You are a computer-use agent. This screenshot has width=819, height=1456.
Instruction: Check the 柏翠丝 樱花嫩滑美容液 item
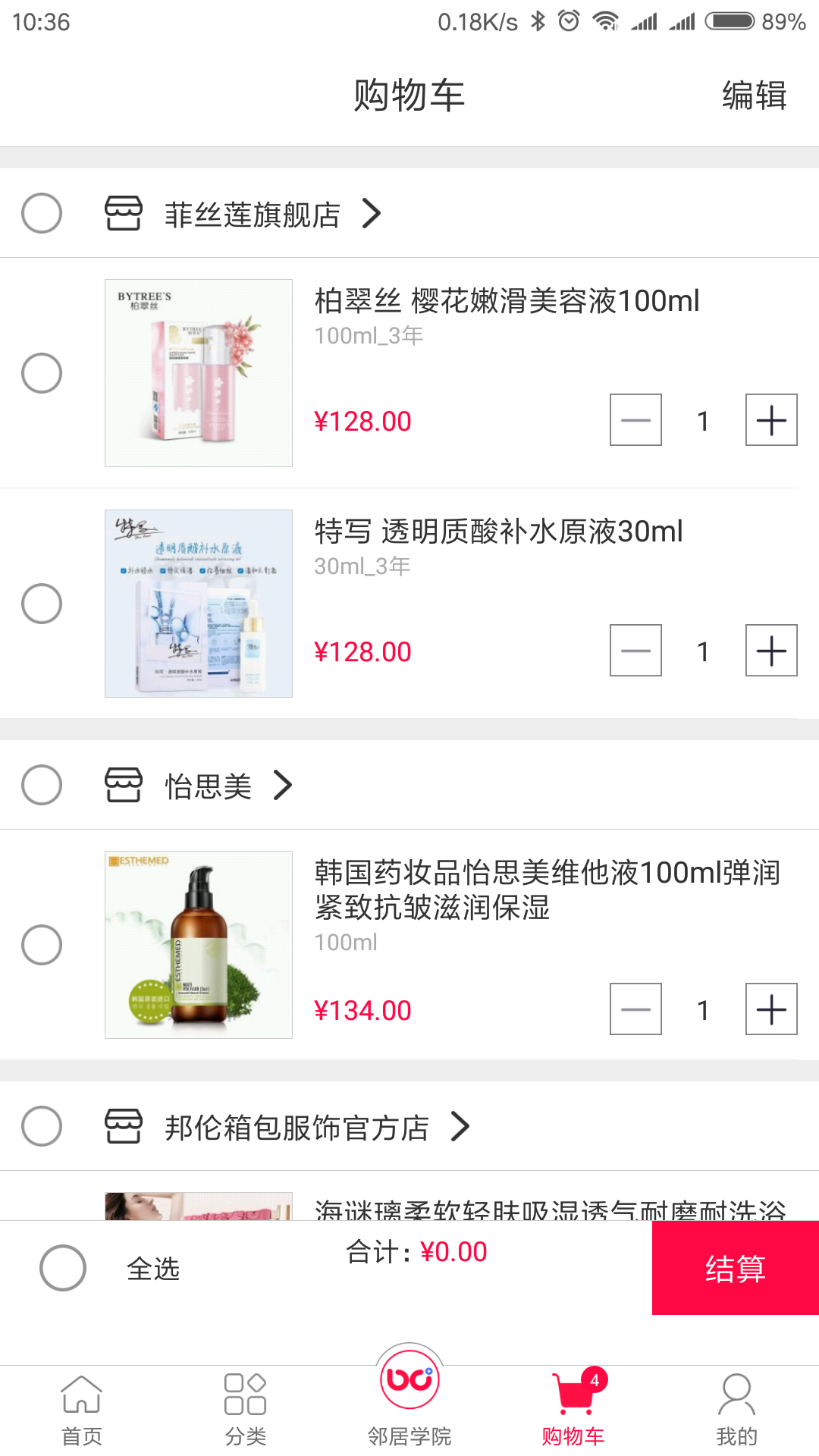click(x=42, y=373)
